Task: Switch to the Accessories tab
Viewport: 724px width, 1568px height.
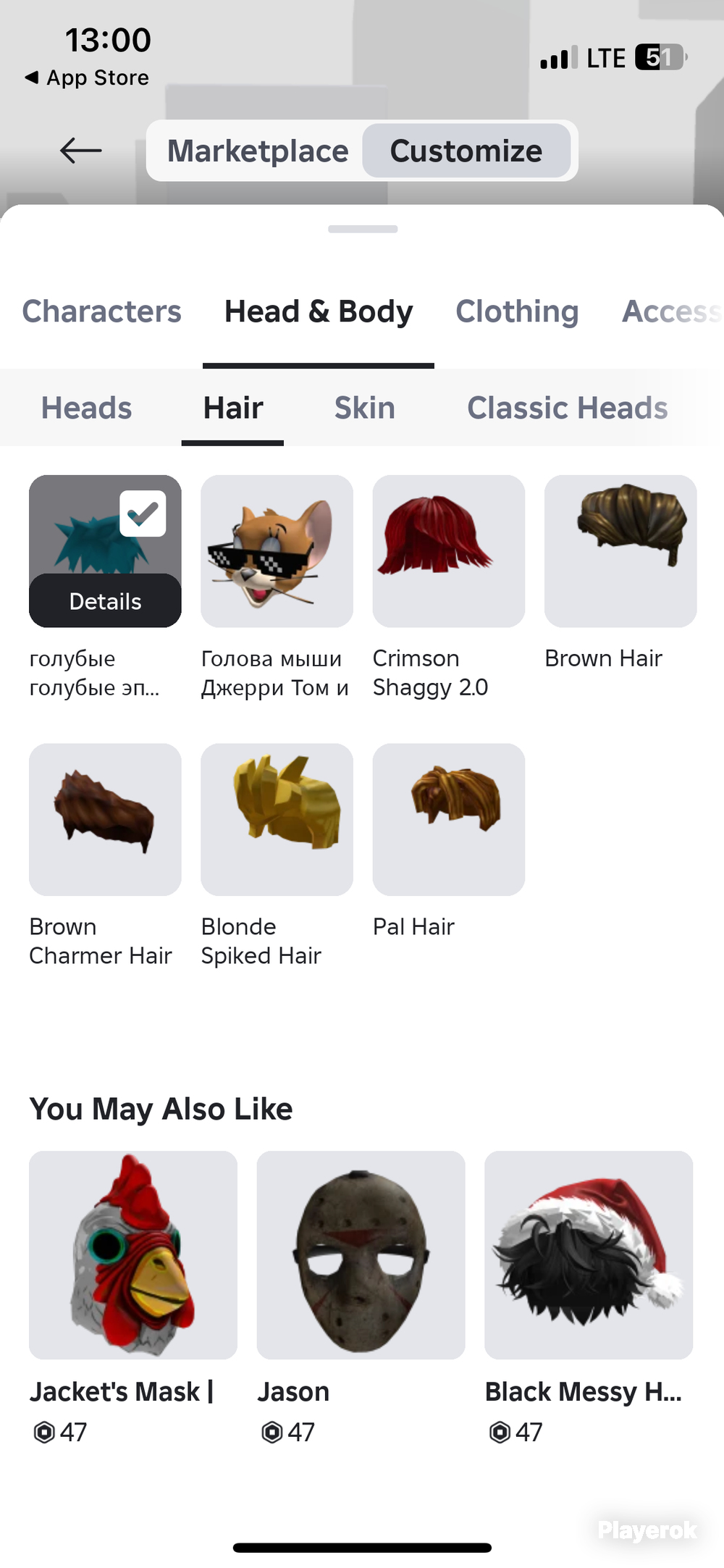Action: click(x=673, y=311)
